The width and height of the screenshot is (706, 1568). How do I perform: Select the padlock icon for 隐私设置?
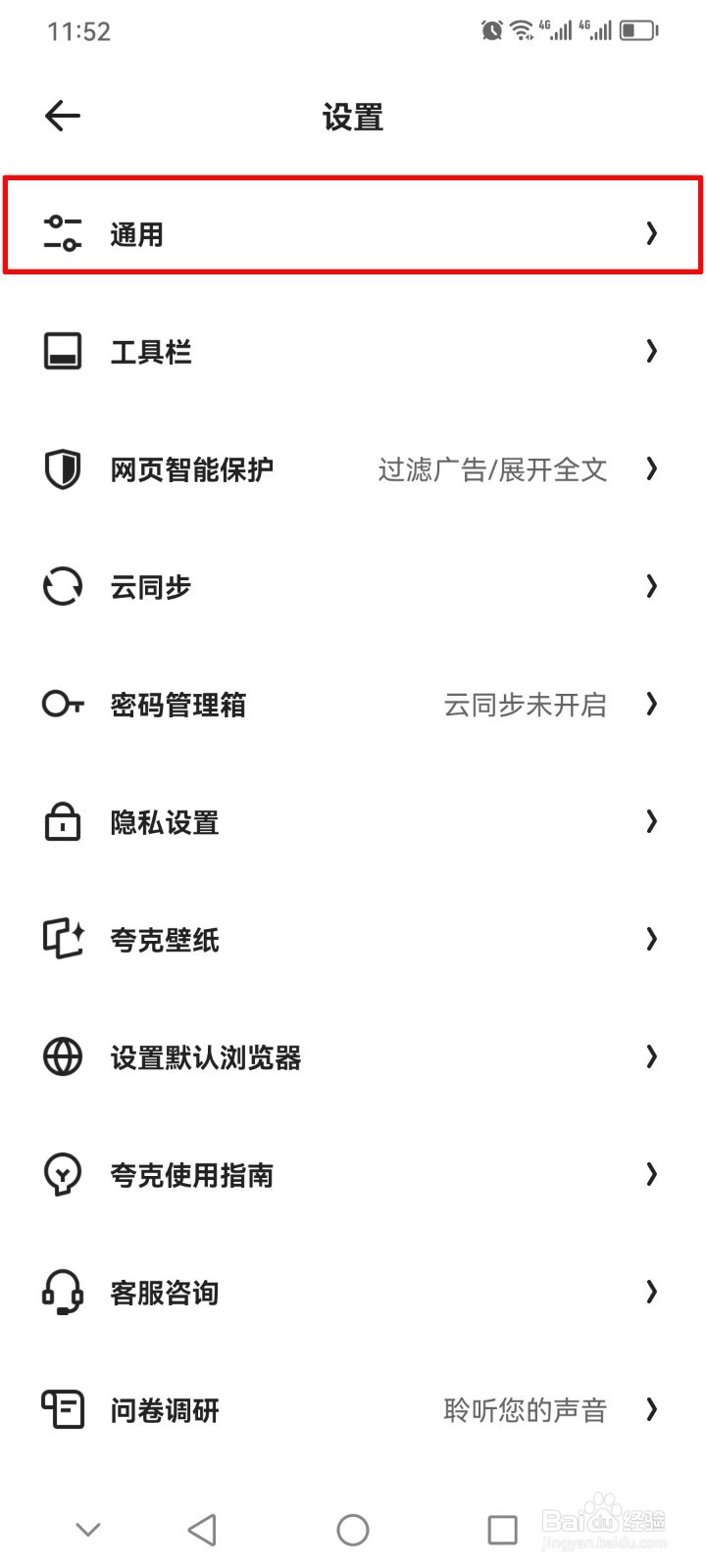coord(62,821)
